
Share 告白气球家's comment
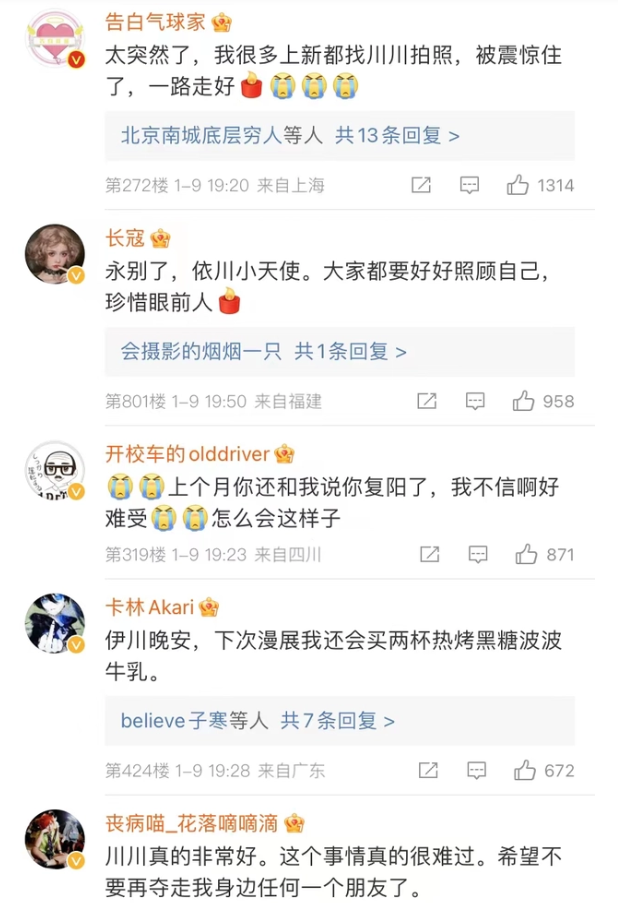click(421, 185)
